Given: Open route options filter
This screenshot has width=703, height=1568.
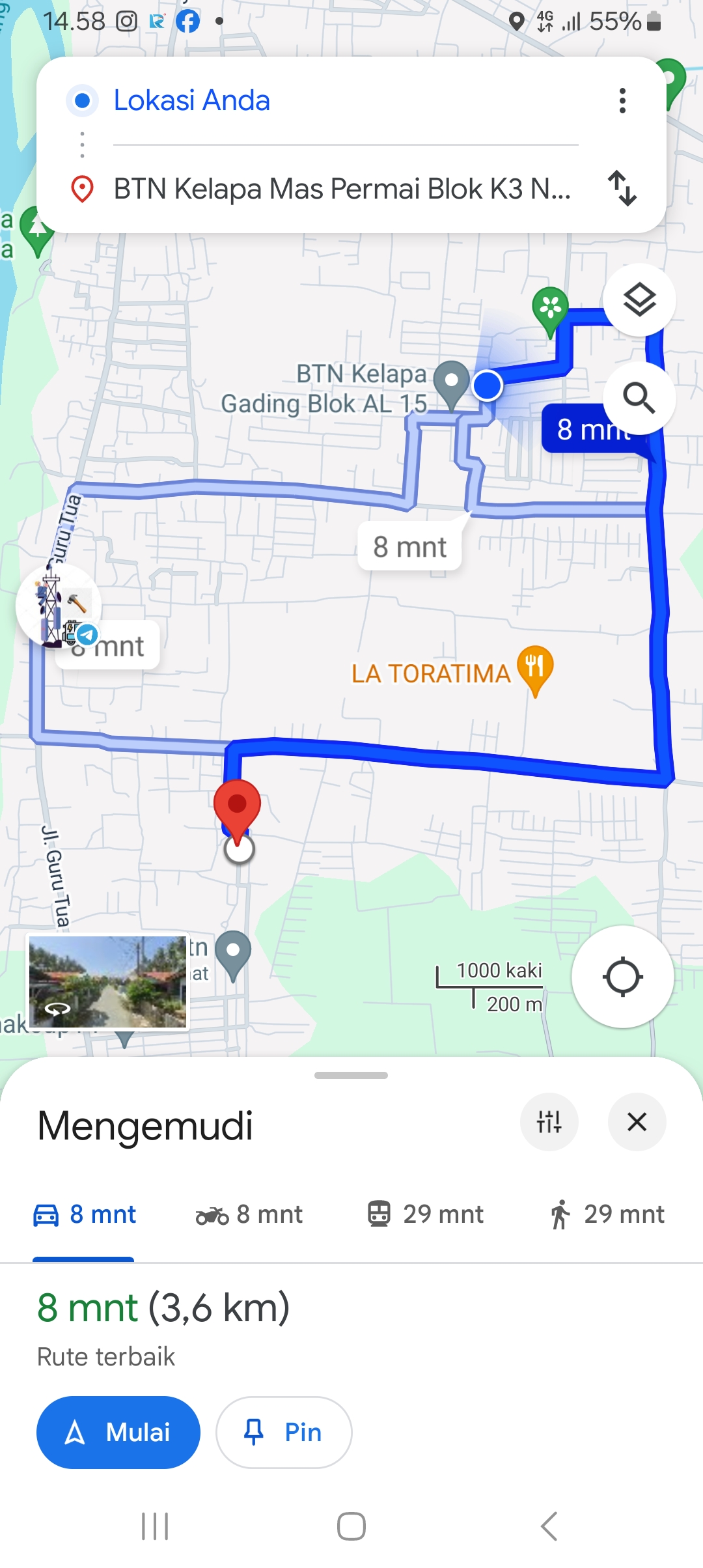Looking at the screenshot, I should point(549,1122).
